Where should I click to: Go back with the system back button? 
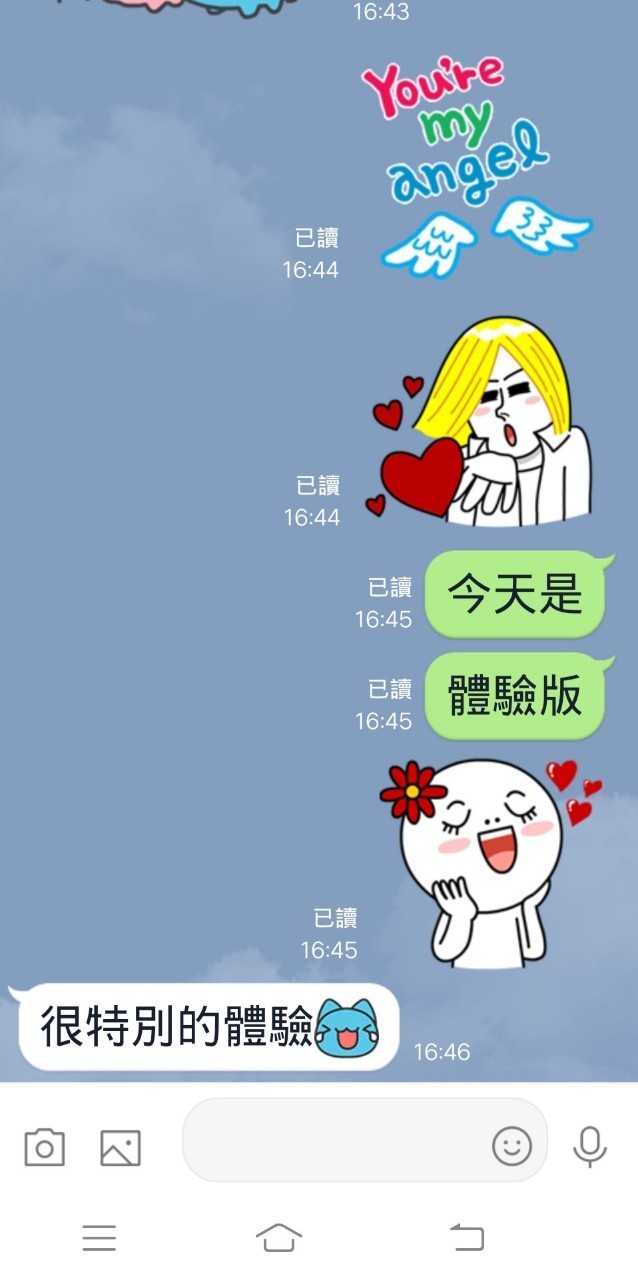click(x=467, y=1237)
